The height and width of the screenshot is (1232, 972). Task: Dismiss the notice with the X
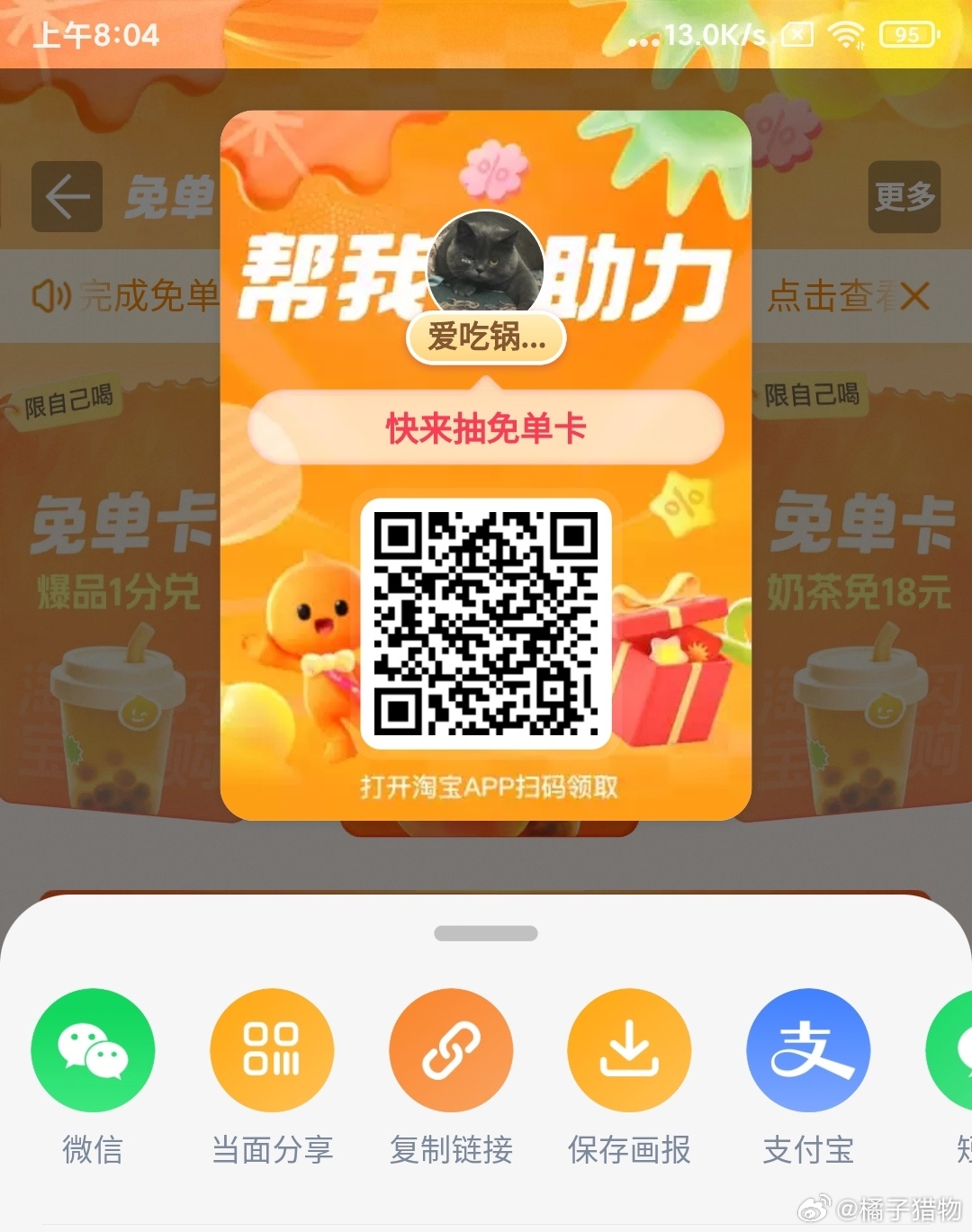[914, 295]
